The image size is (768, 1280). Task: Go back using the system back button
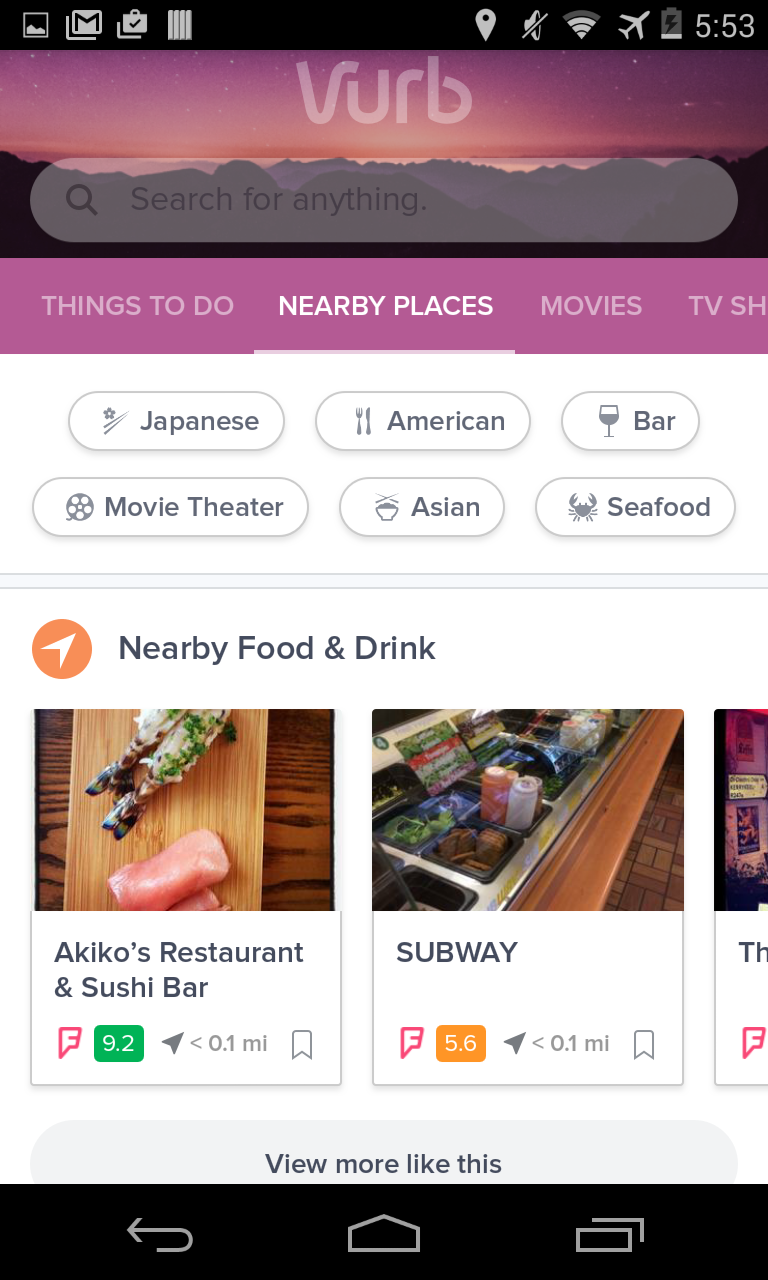pos(160,1235)
